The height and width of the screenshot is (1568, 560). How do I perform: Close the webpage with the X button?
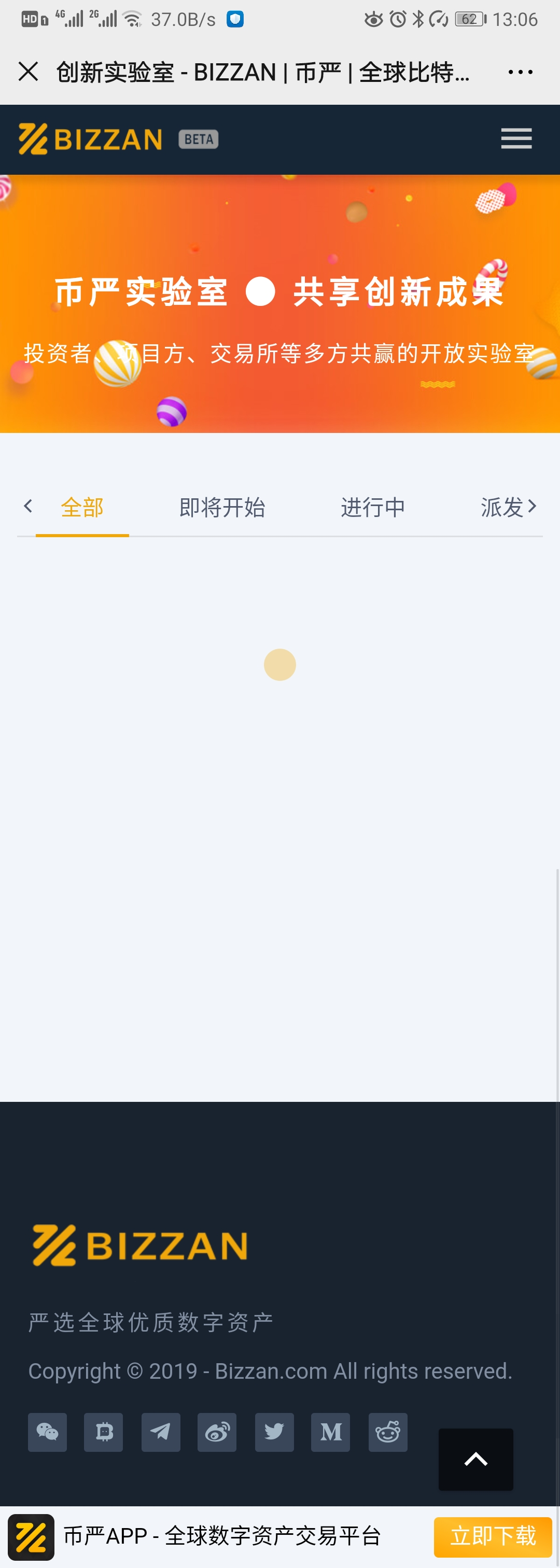click(x=29, y=72)
